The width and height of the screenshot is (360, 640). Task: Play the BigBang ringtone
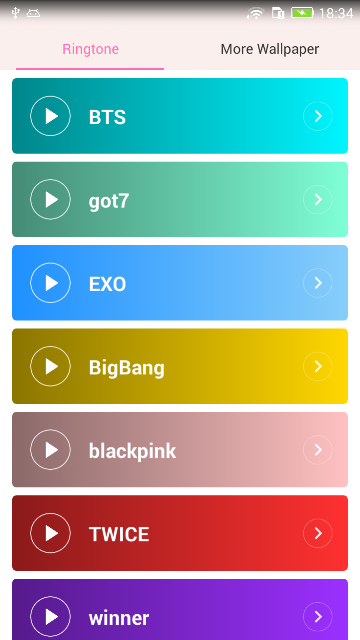tap(50, 366)
